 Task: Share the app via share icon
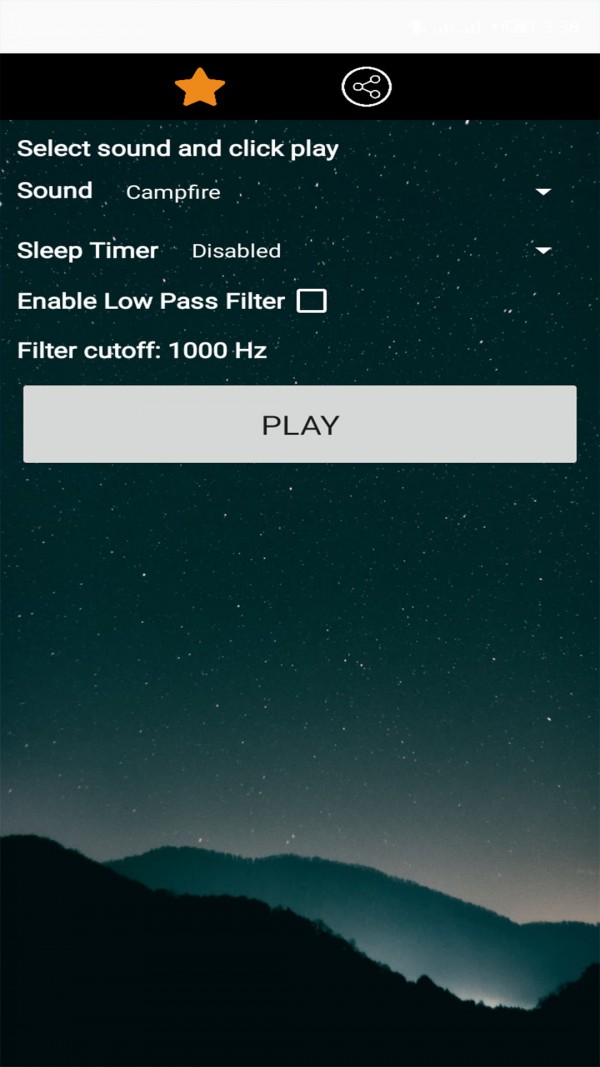click(x=366, y=88)
